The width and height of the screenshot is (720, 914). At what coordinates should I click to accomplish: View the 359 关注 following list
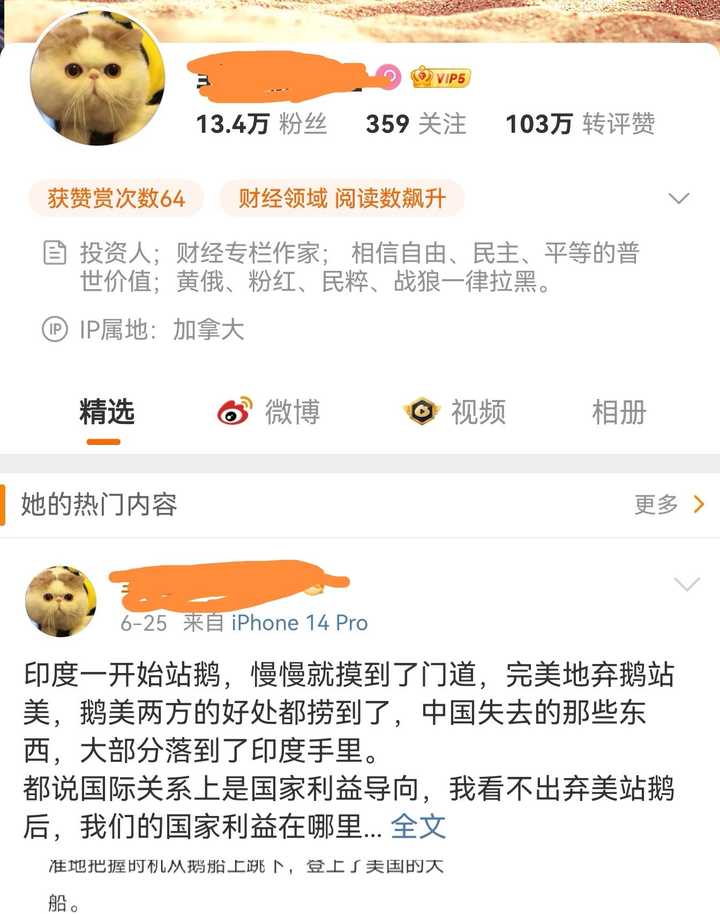[x=415, y=124]
